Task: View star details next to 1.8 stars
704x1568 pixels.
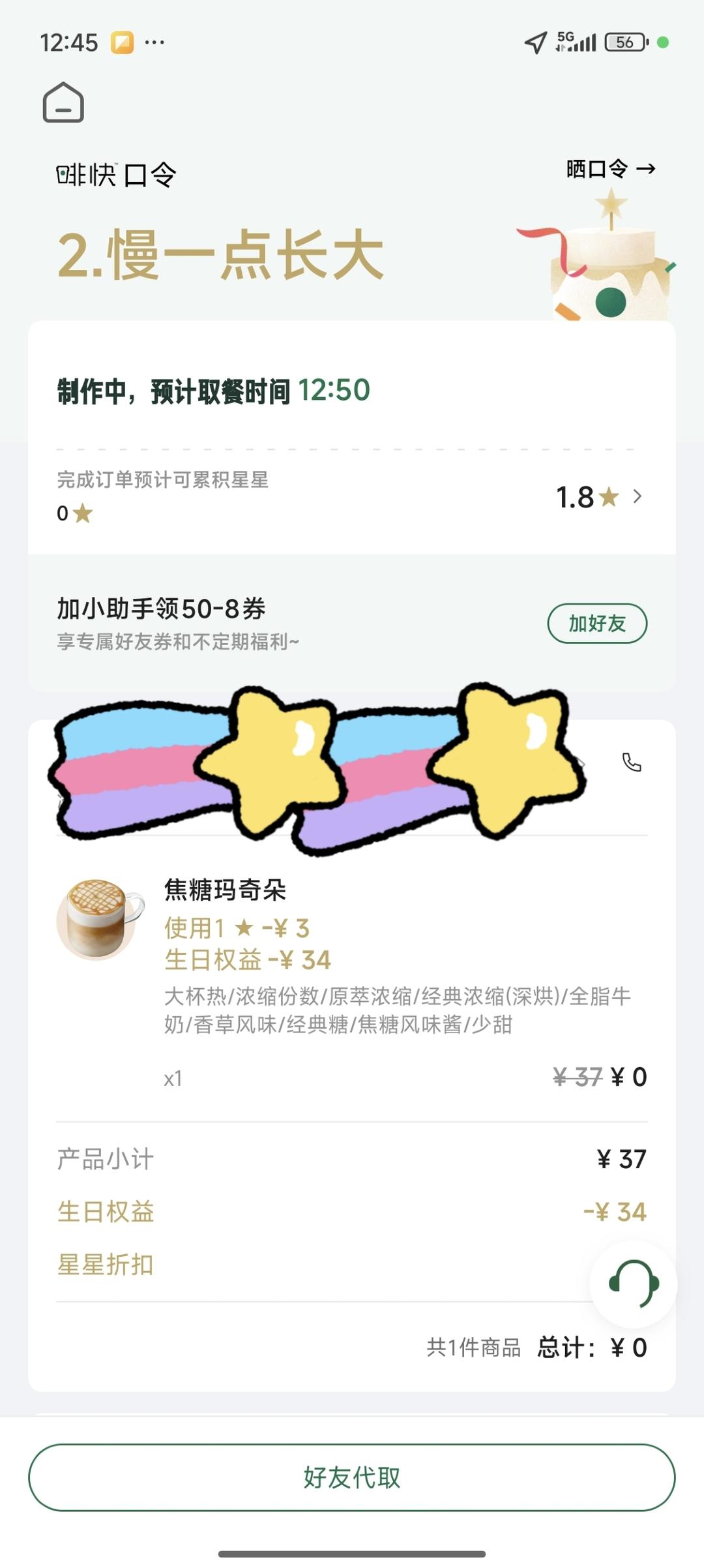Action: click(637, 497)
